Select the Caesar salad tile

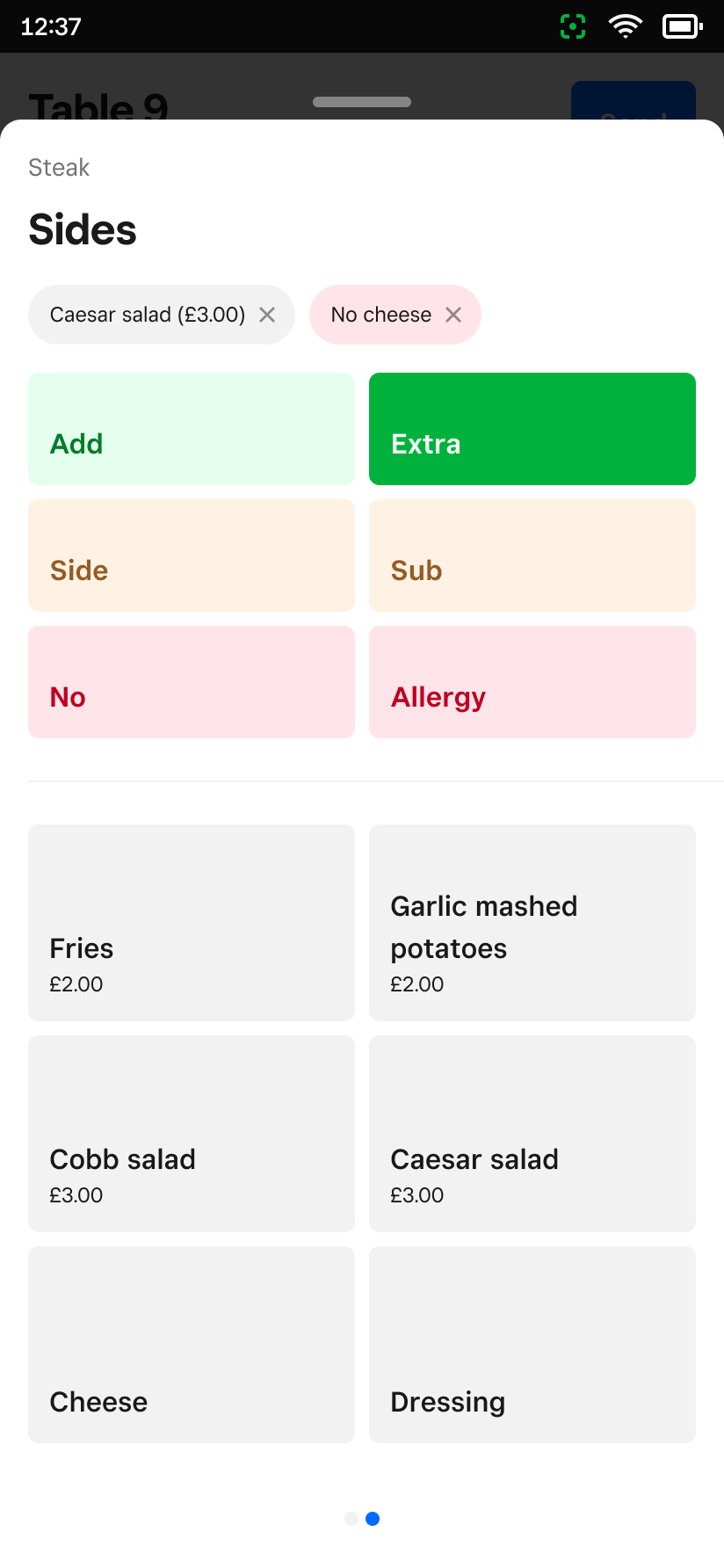coord(532,1134)
